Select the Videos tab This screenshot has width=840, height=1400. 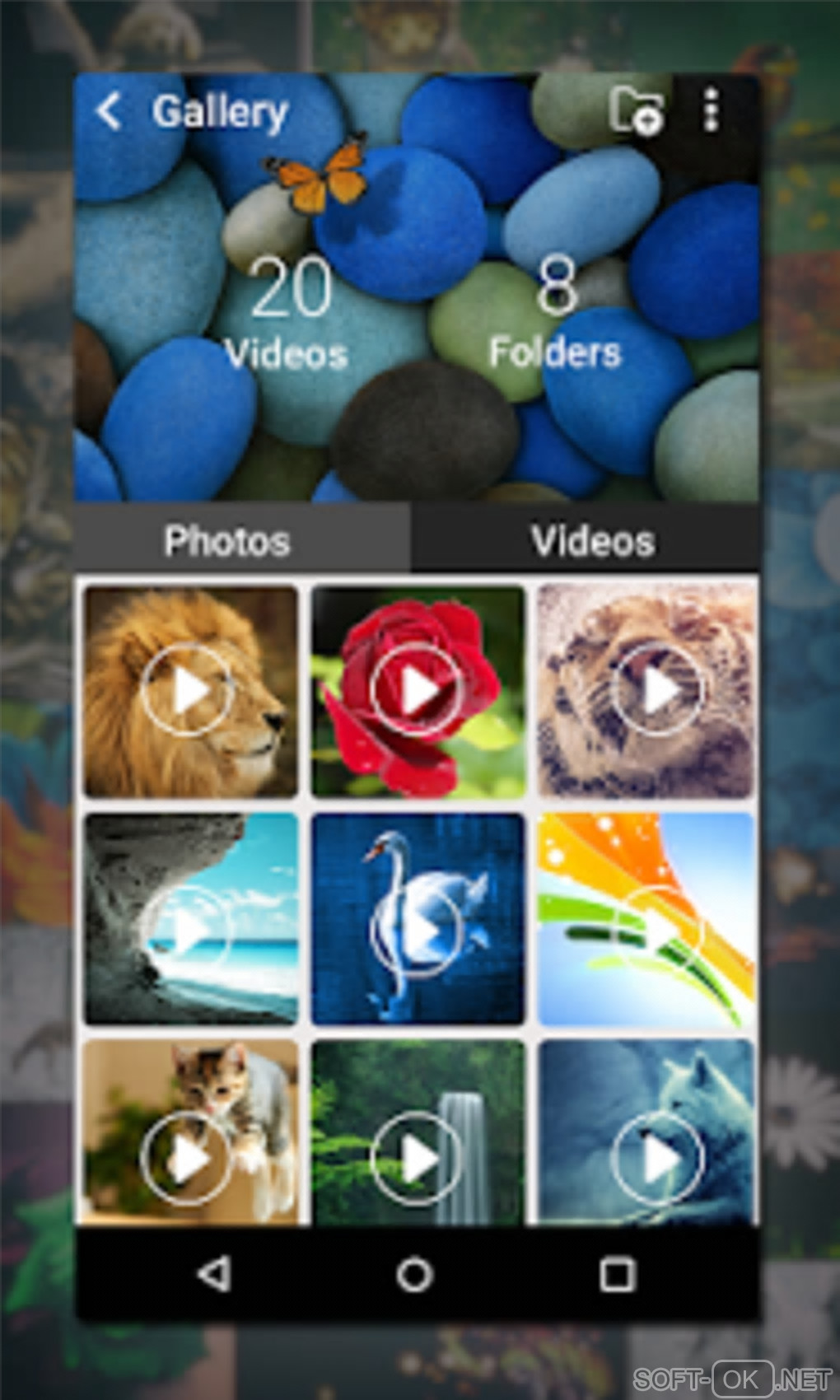[593, 541]
